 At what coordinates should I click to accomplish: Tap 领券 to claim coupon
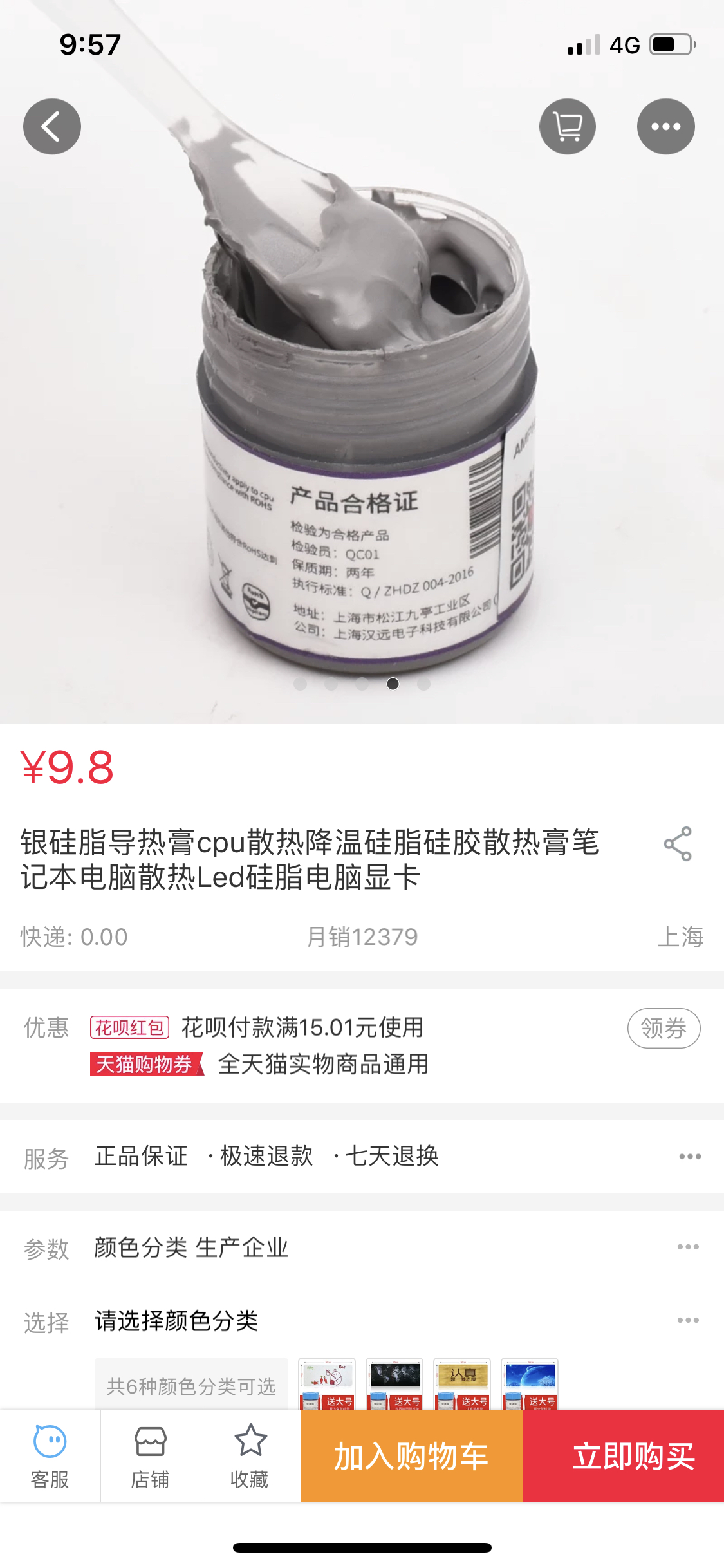tap(664, 1028)
